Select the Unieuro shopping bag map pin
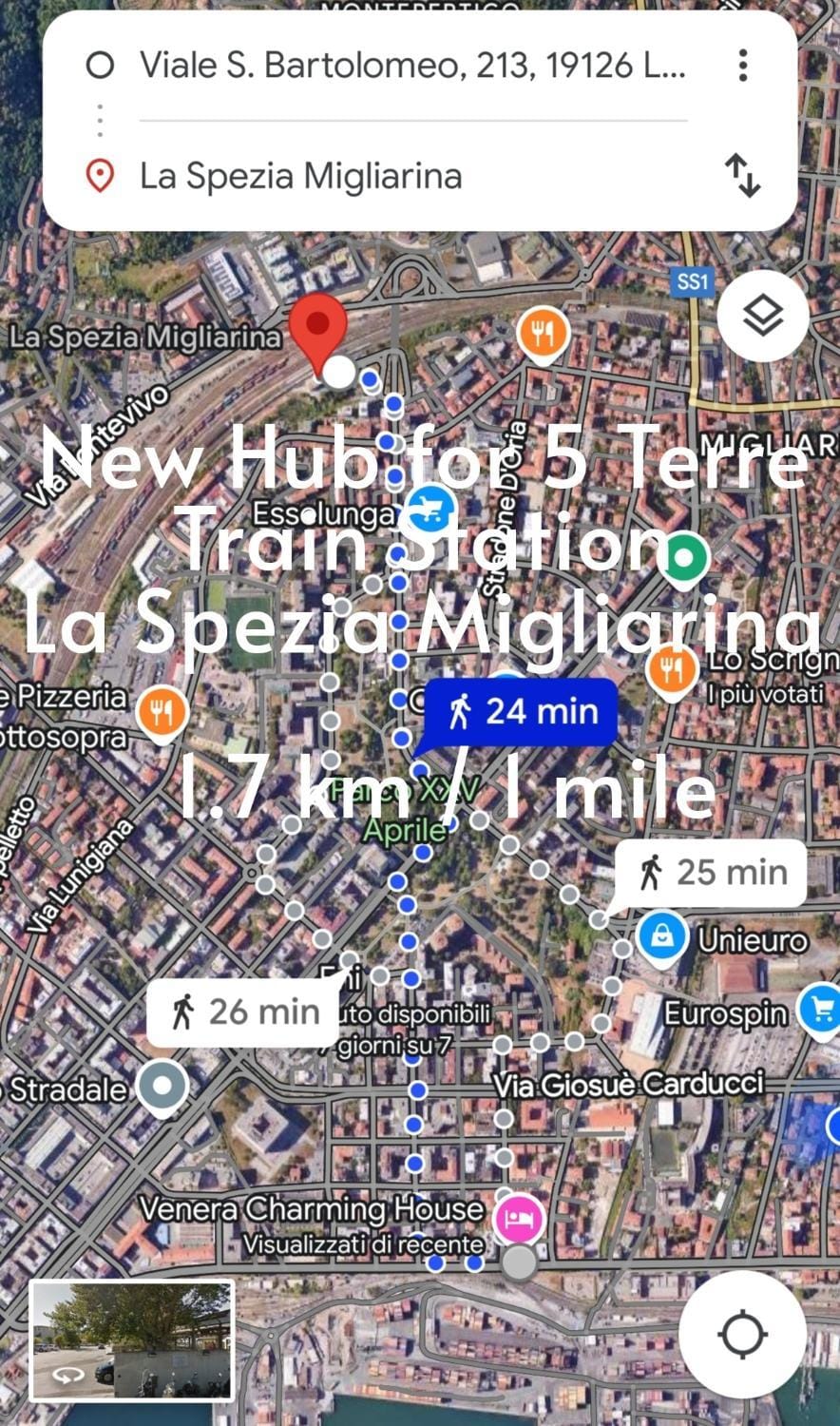This screenshot has height=1426, width=840. [x=660, y=935]
